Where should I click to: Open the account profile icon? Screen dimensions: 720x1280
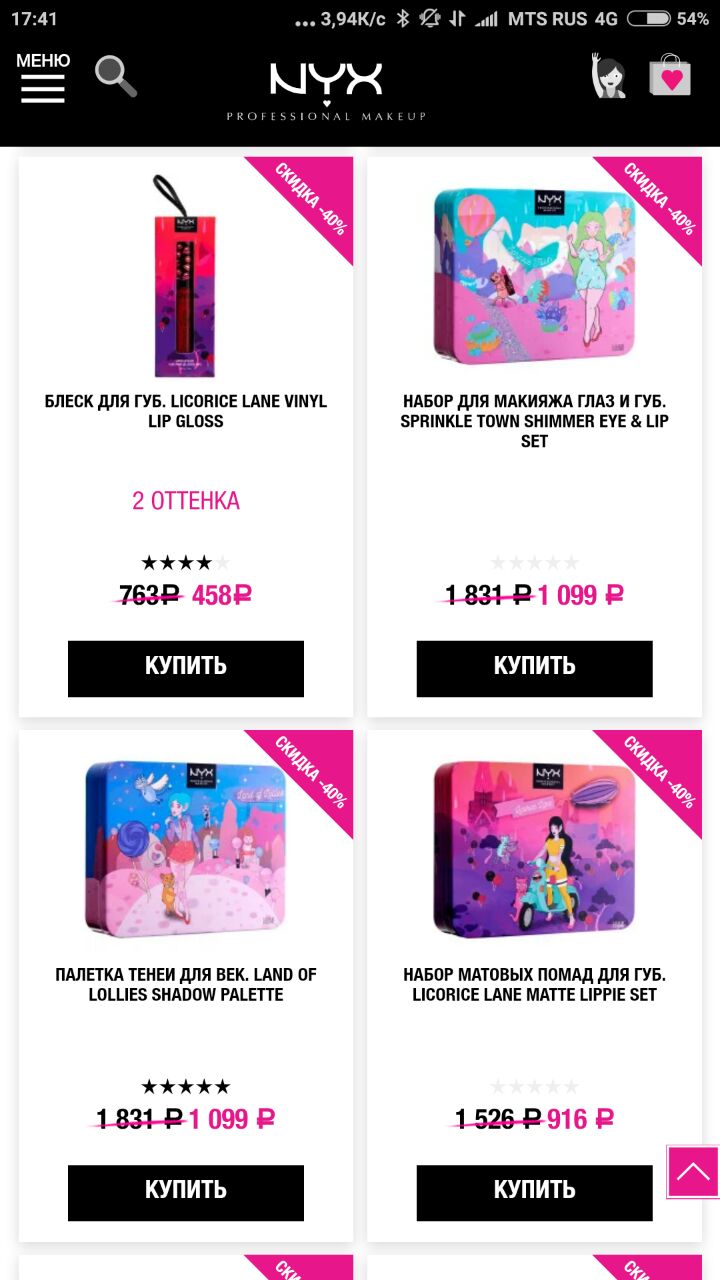[x=608, y=76]
